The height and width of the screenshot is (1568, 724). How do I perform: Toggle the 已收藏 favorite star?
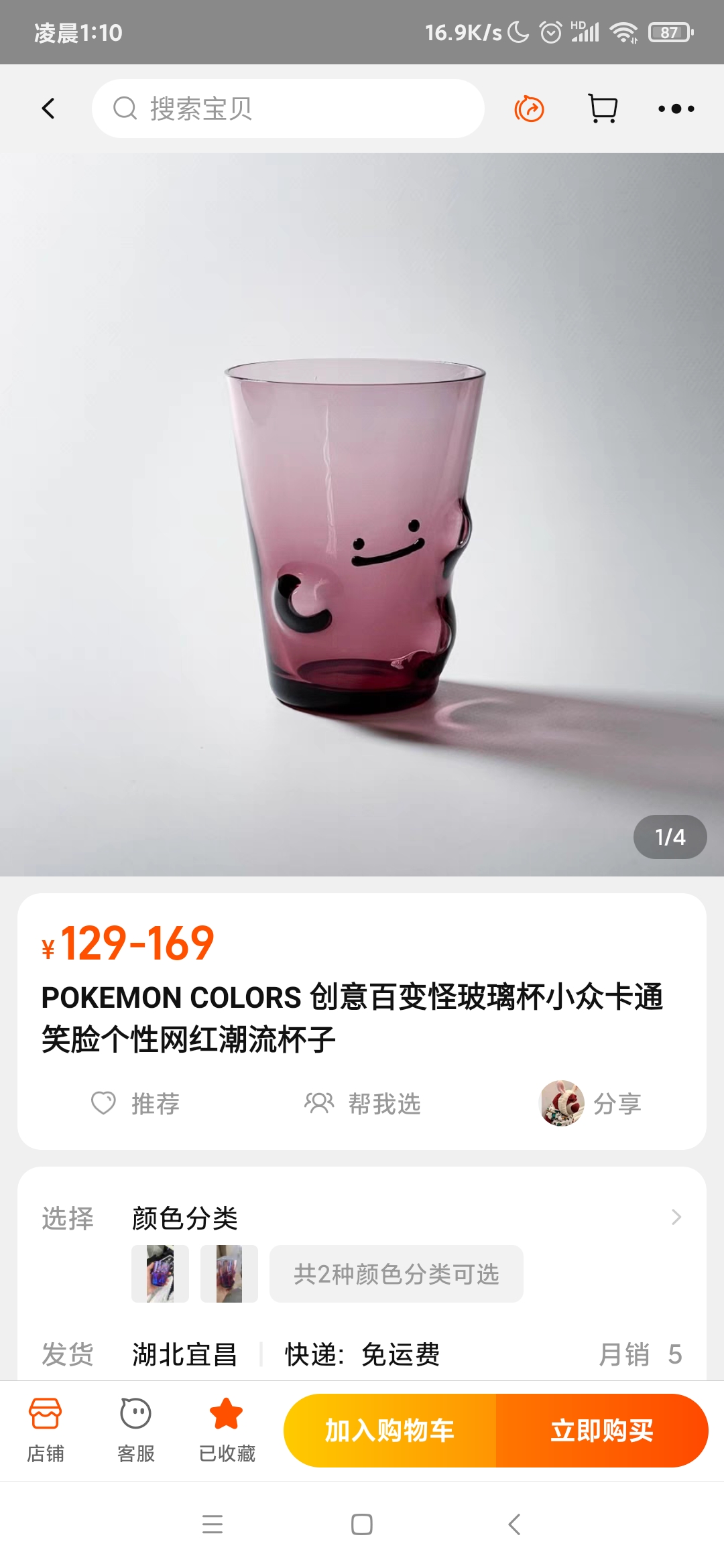point(227,1430)
